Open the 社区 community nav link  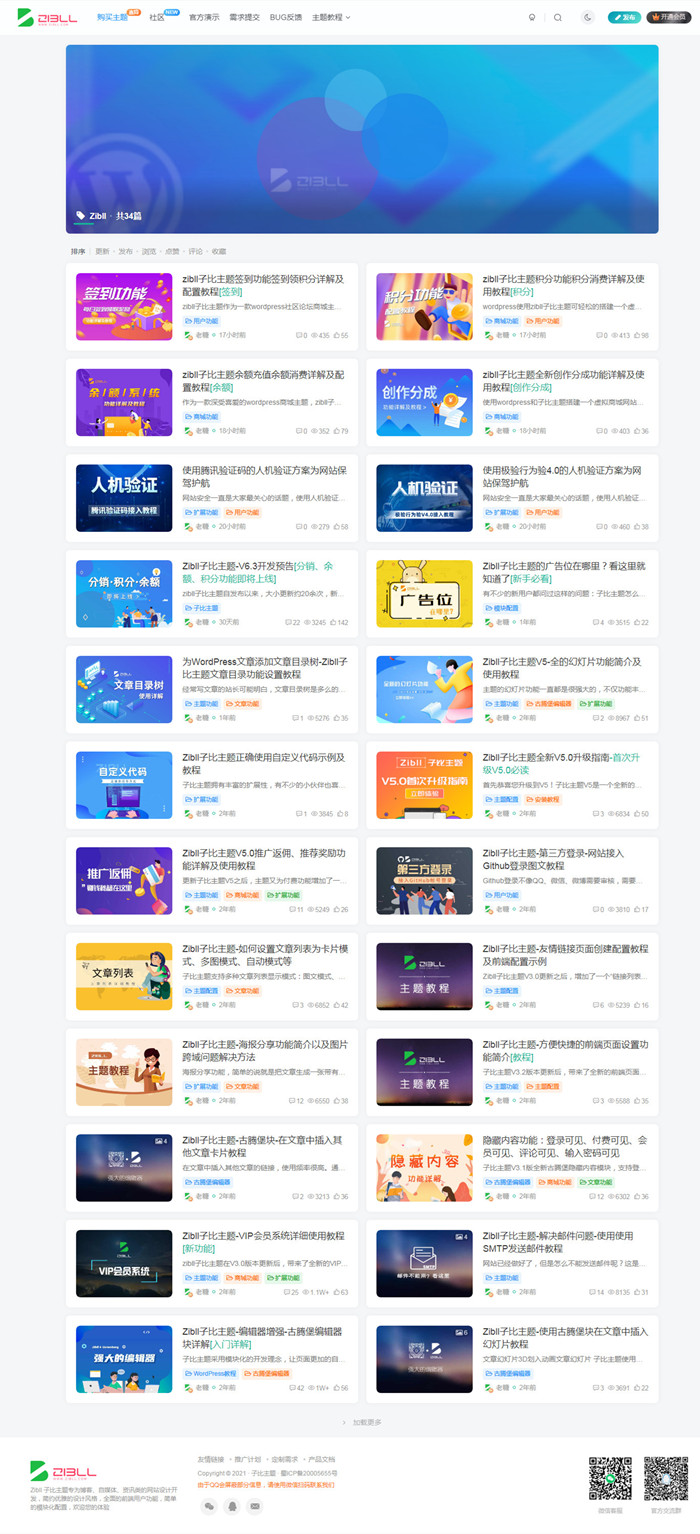(157, 17)
